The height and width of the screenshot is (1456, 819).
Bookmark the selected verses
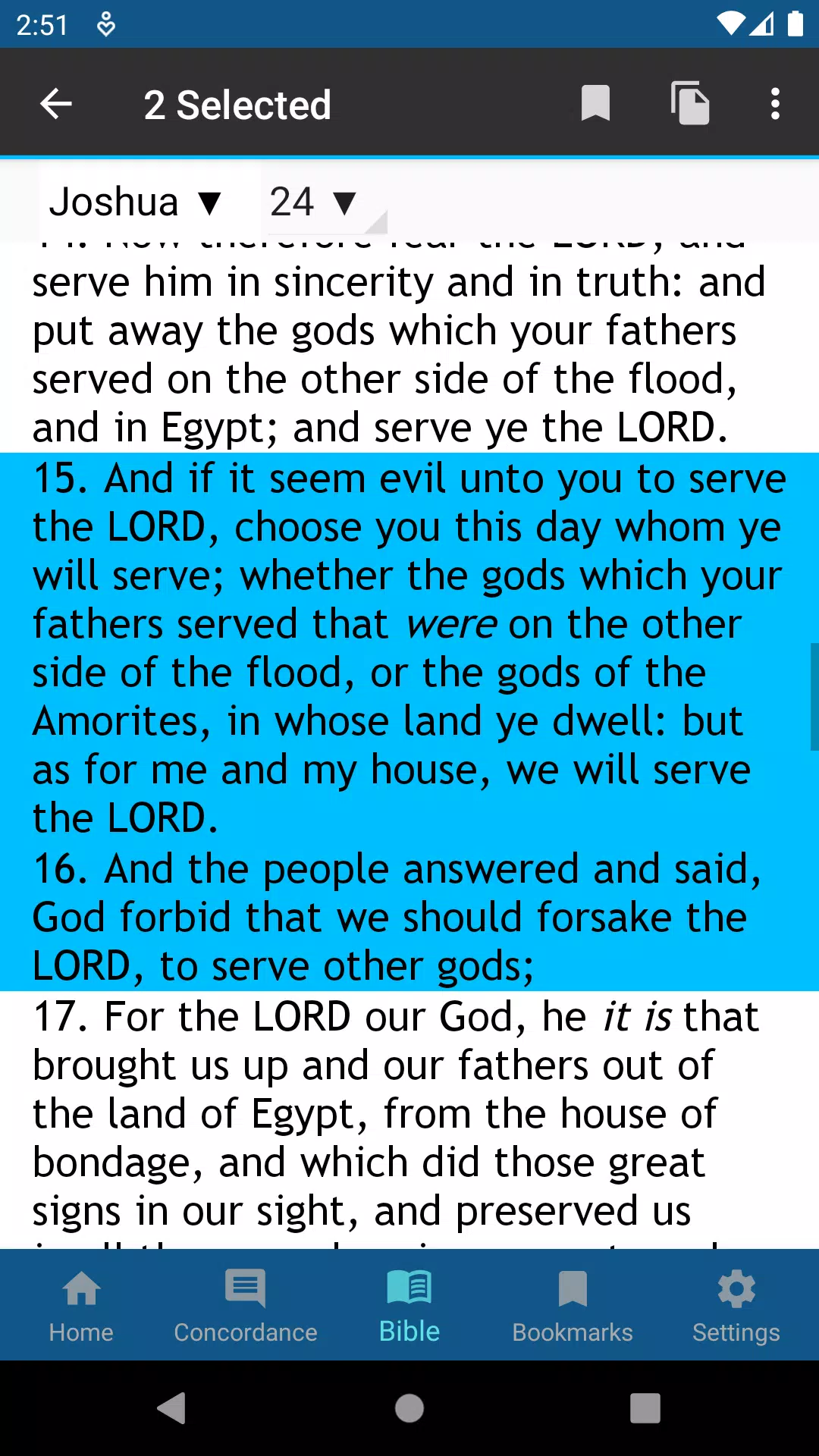point(595,103)
